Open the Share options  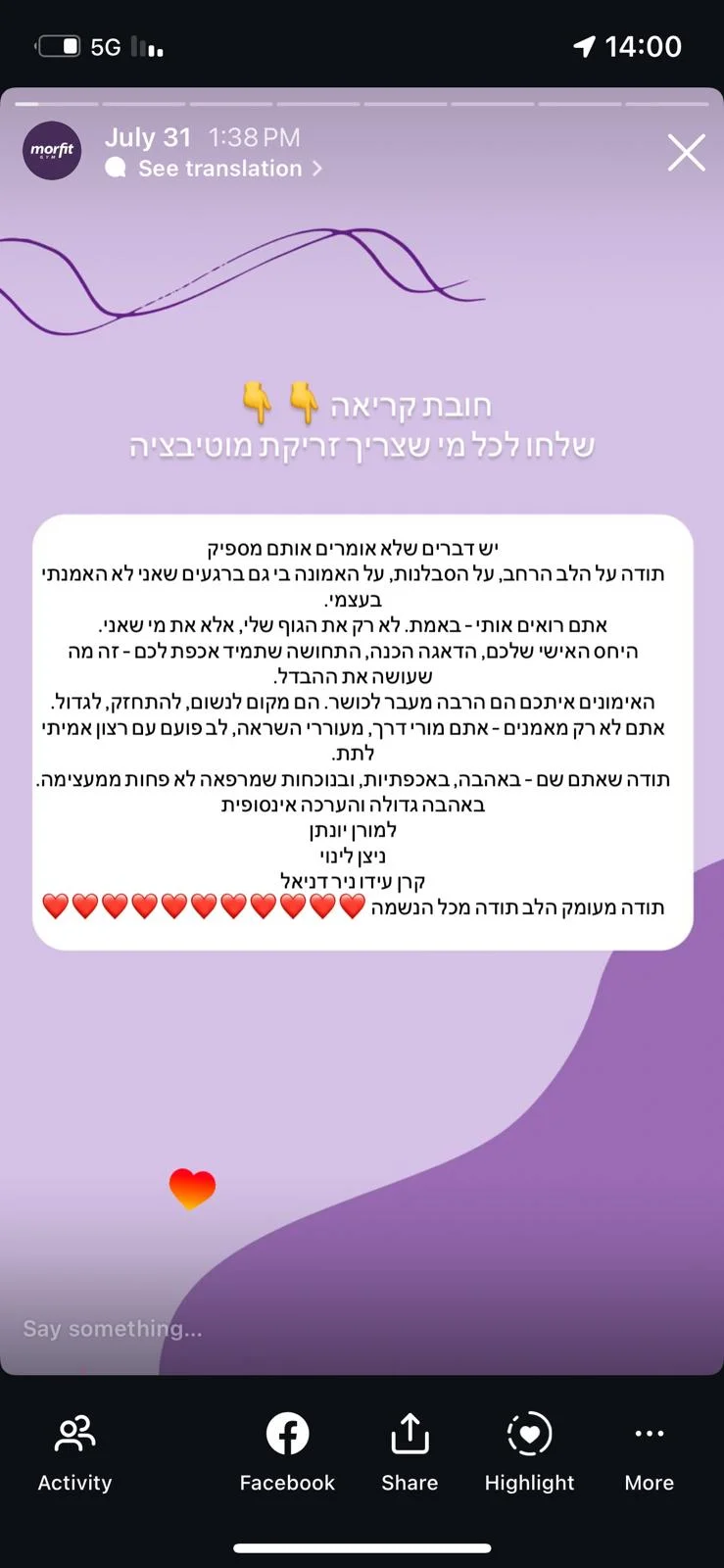click(410, 1451)
